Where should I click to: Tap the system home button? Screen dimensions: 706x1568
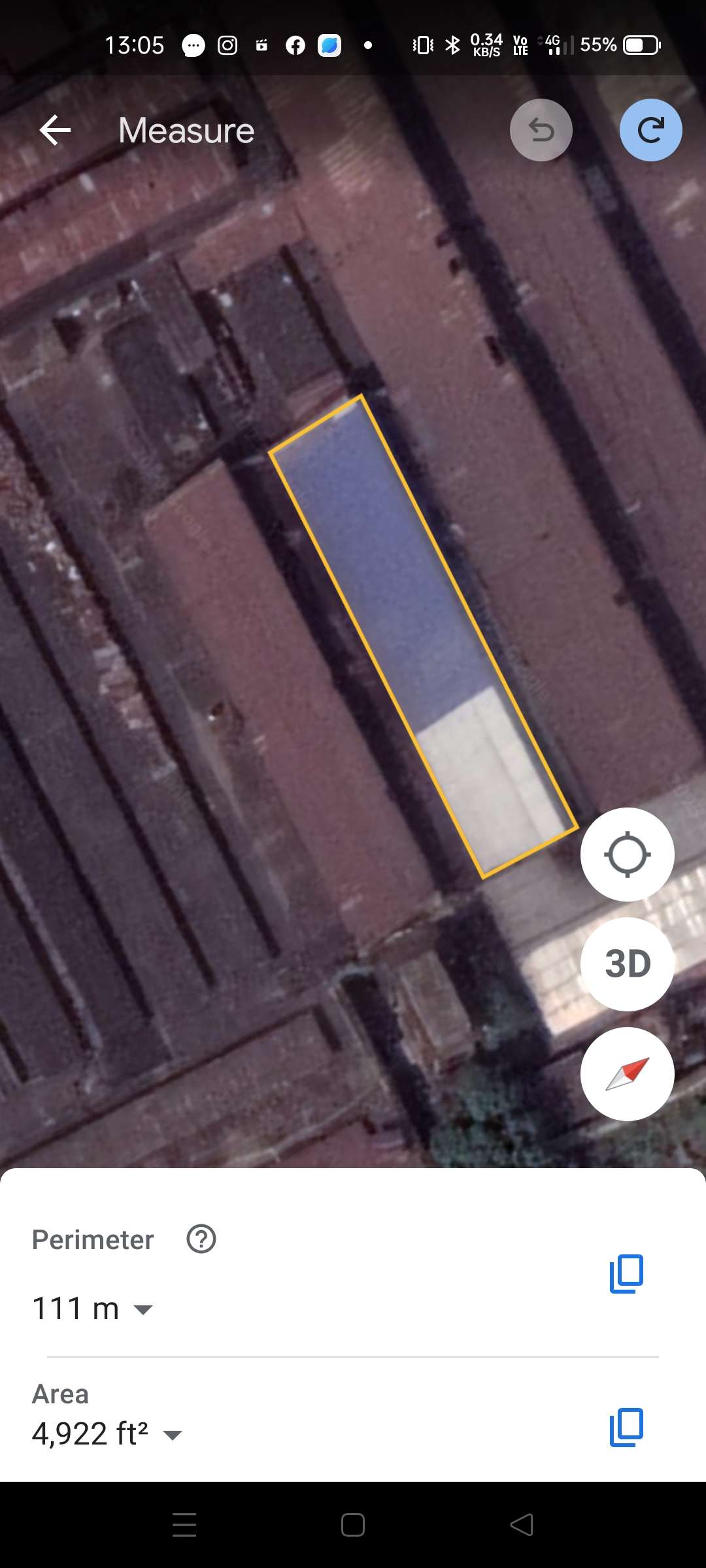353,1525
